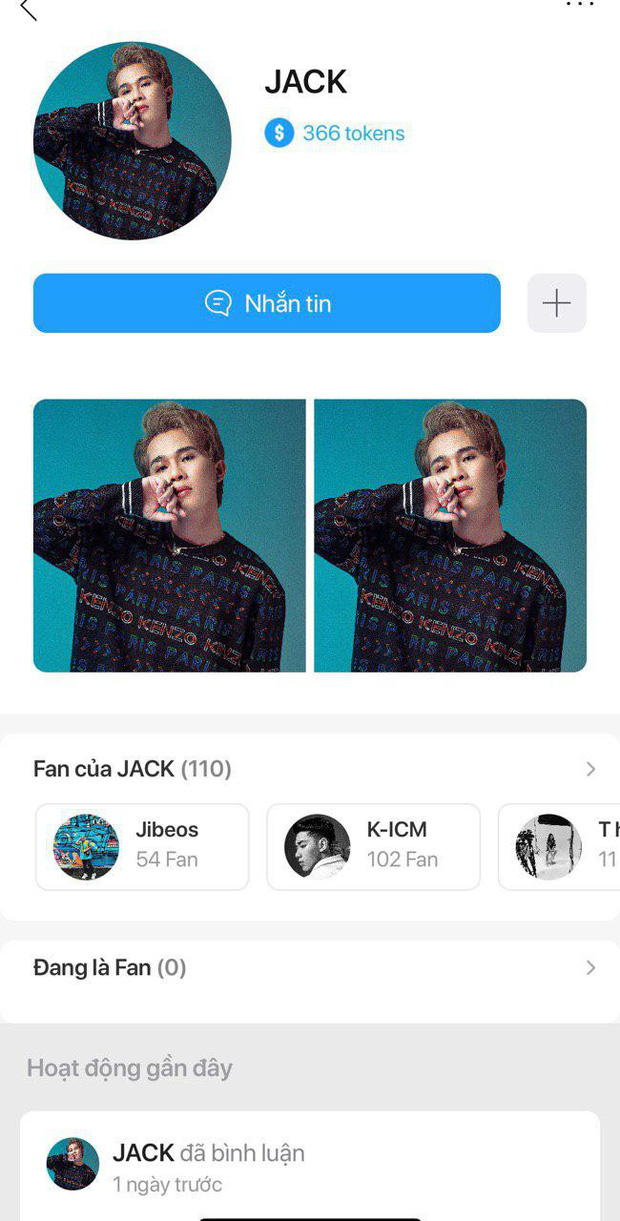View JACK's profile picture

(x=132, y=141)
